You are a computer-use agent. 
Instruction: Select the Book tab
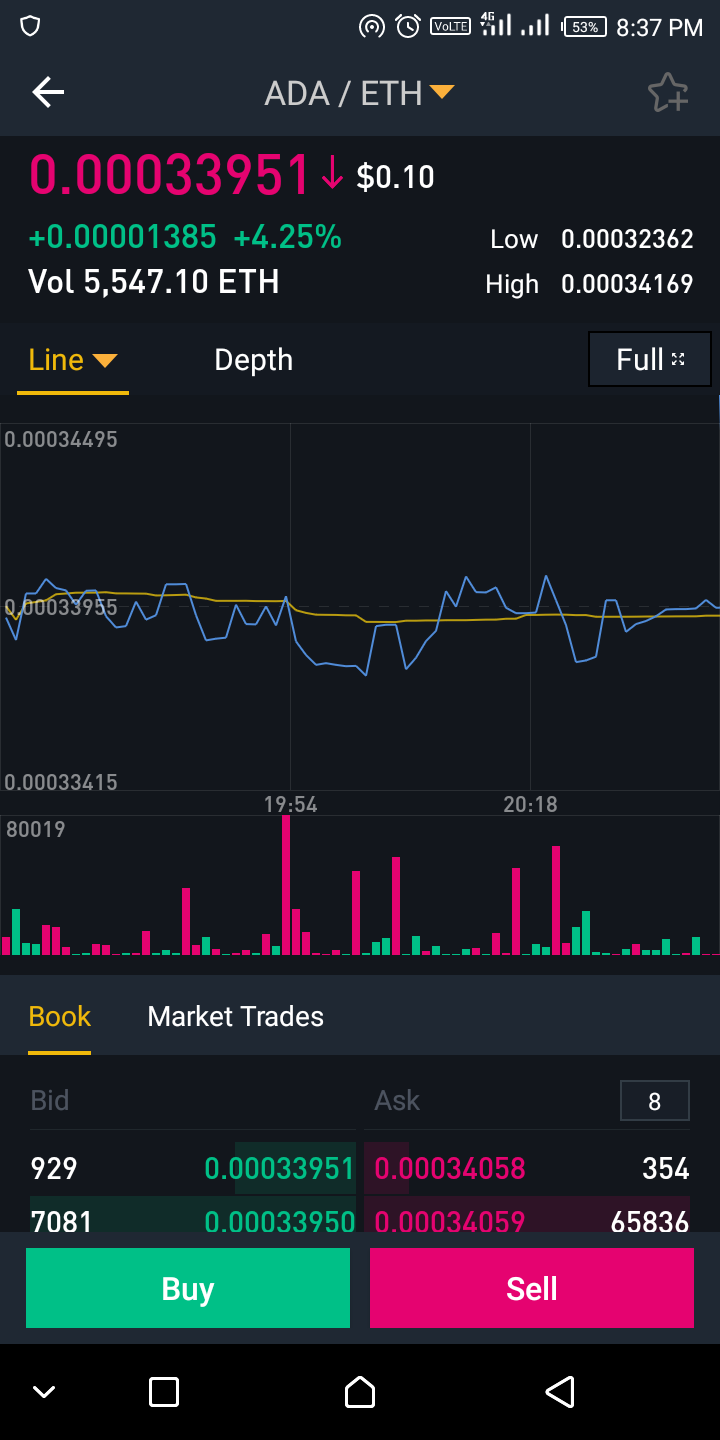point(60,1017)
